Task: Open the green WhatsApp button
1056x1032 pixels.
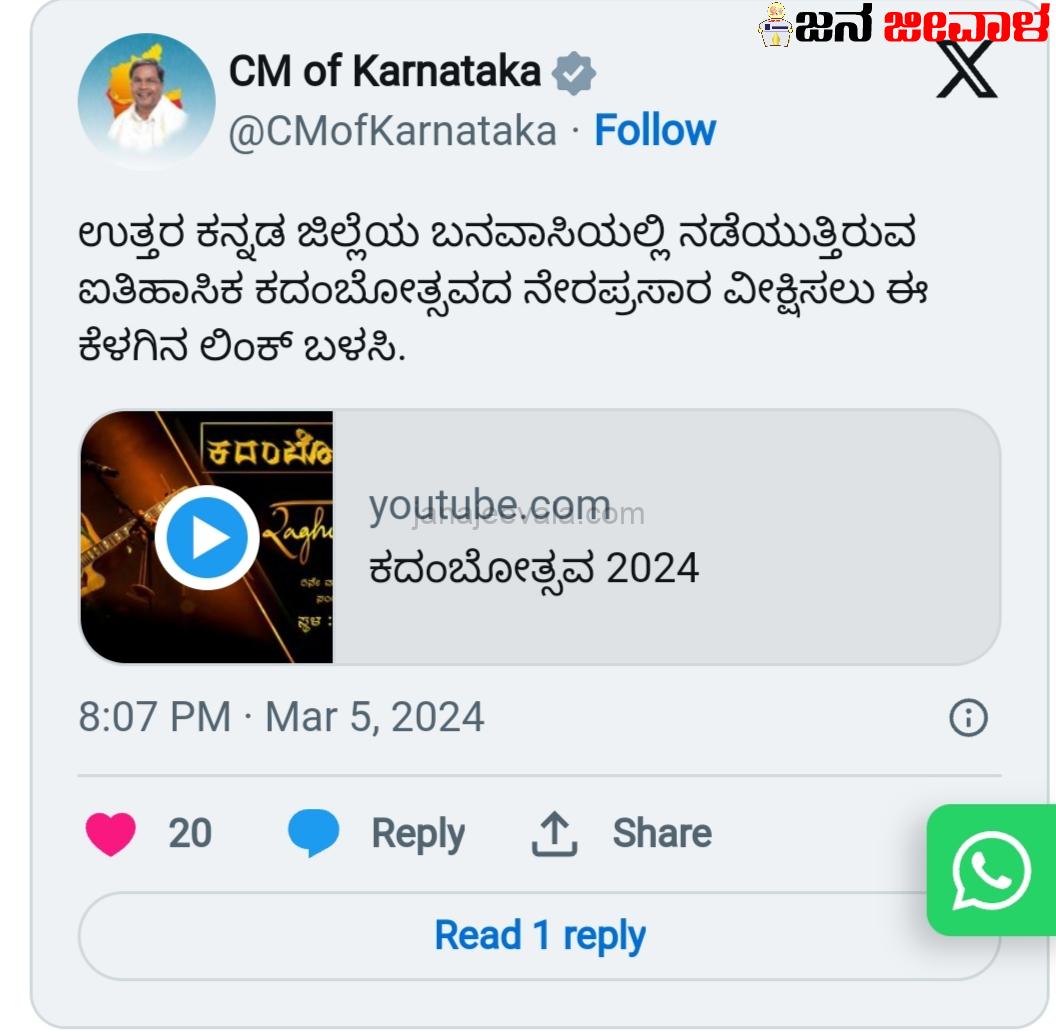Action: tap(990, 870)
